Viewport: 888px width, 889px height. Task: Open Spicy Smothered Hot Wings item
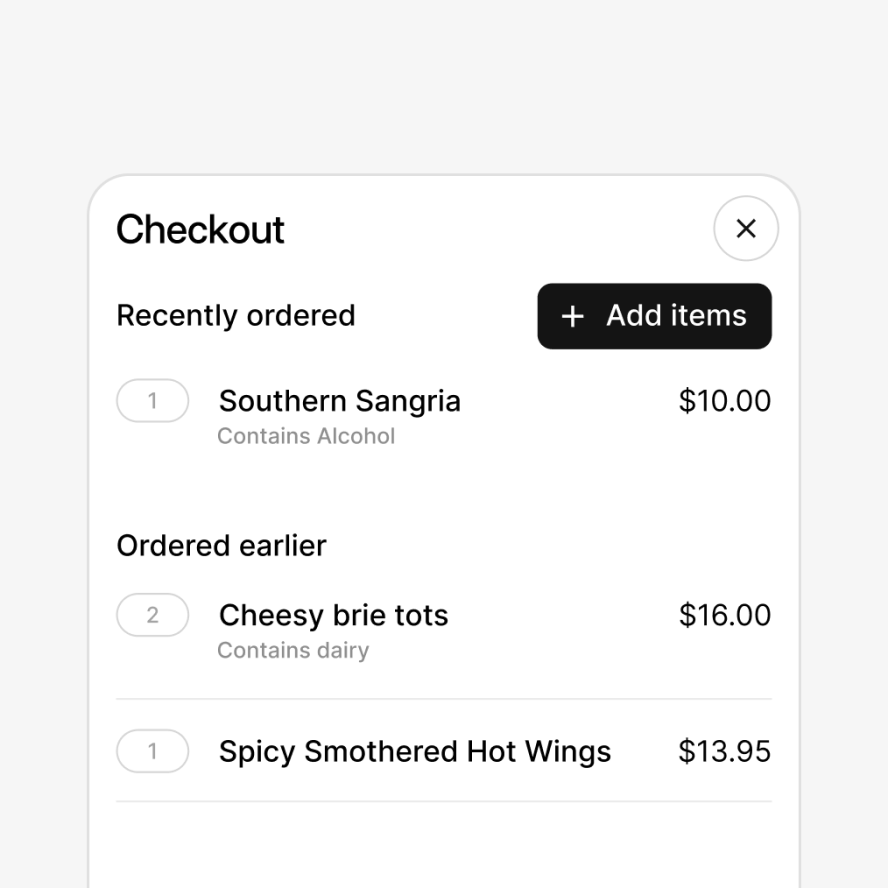click(414, 752)
